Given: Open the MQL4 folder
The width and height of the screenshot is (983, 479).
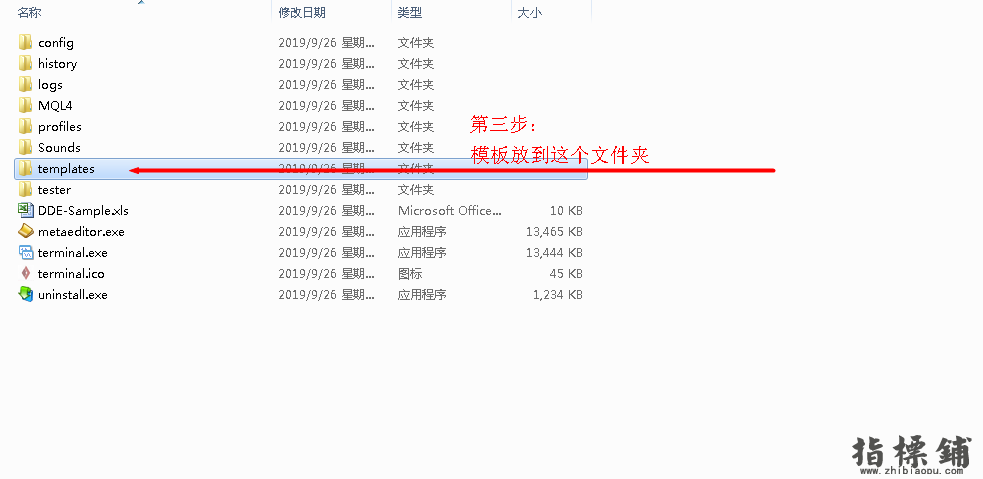Looking at the screenshot, I should [55, 106].
